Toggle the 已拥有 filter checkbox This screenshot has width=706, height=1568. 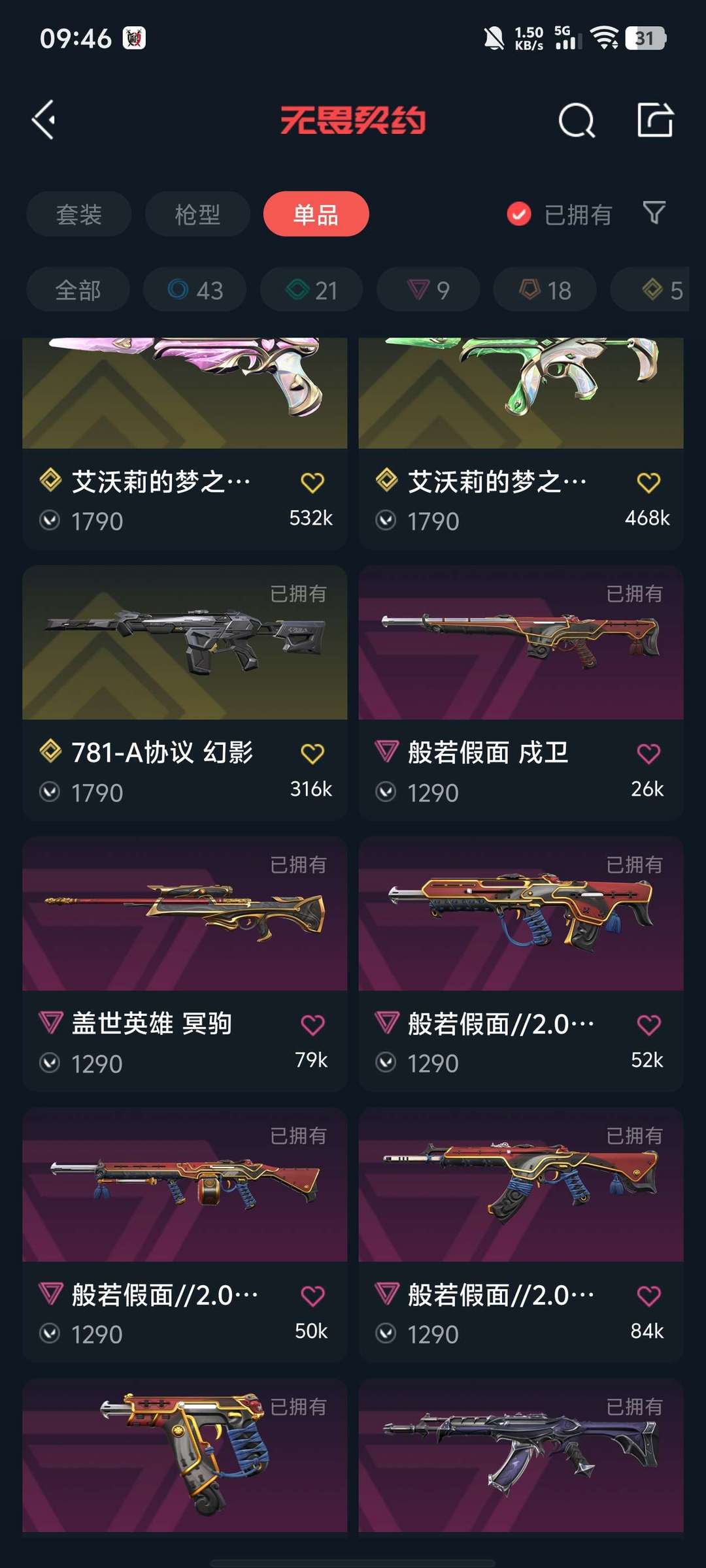coord(519,214)
